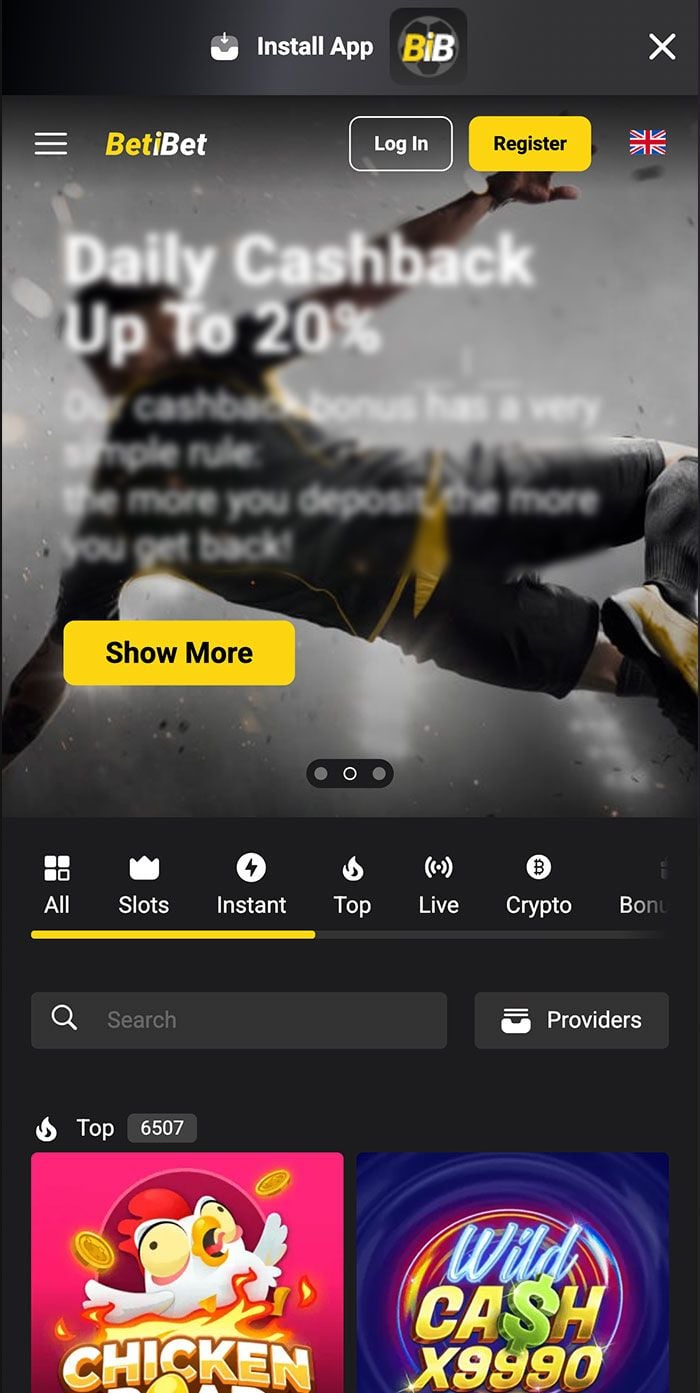The image size is (700, 1393).
Task: Change language via the UK flag
Action: [647, 144]
